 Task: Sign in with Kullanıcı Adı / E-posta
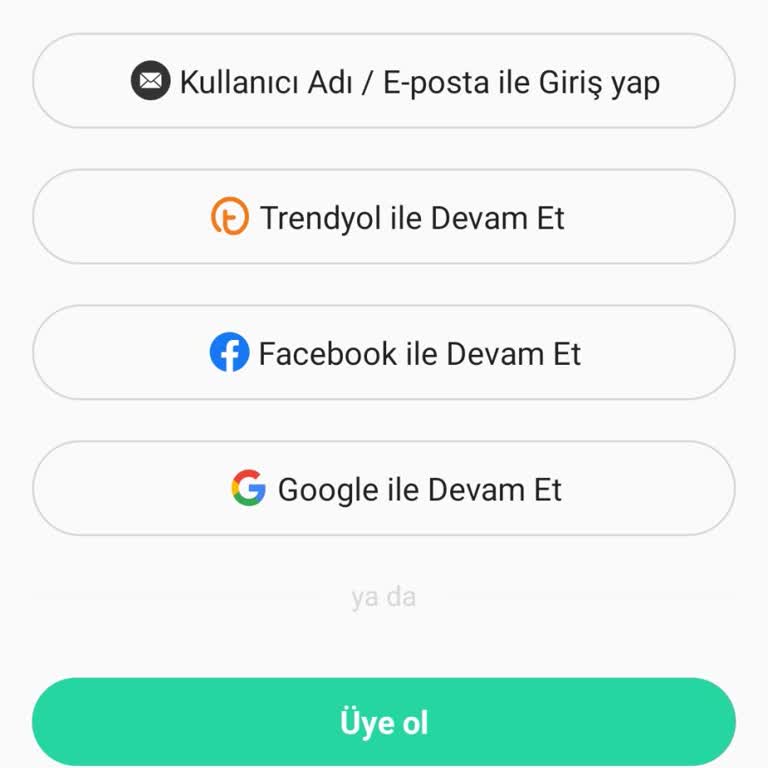(x=384, y=81)
